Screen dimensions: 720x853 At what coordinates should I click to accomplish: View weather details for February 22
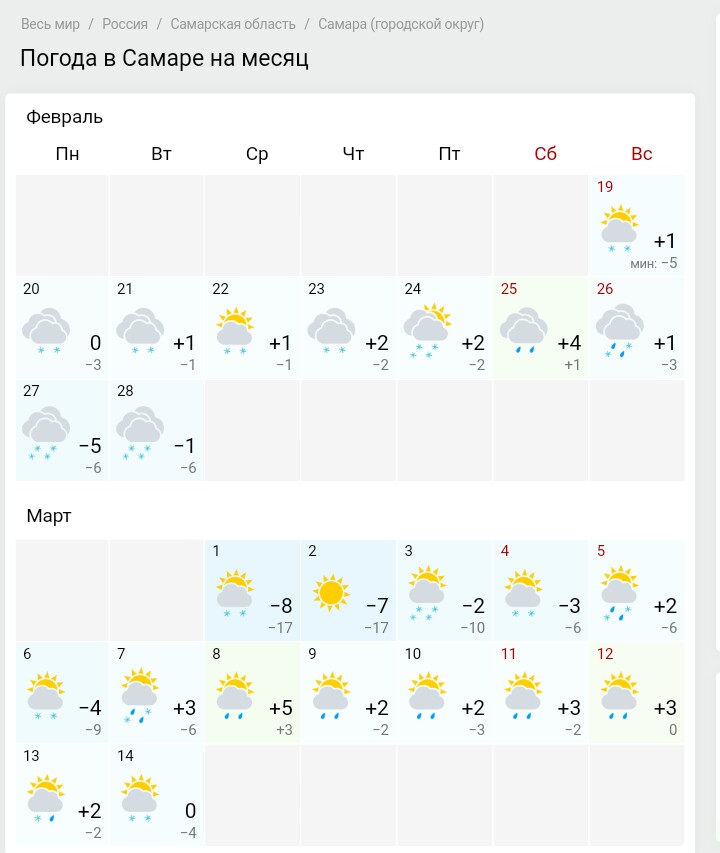click(x=252, y=327)
